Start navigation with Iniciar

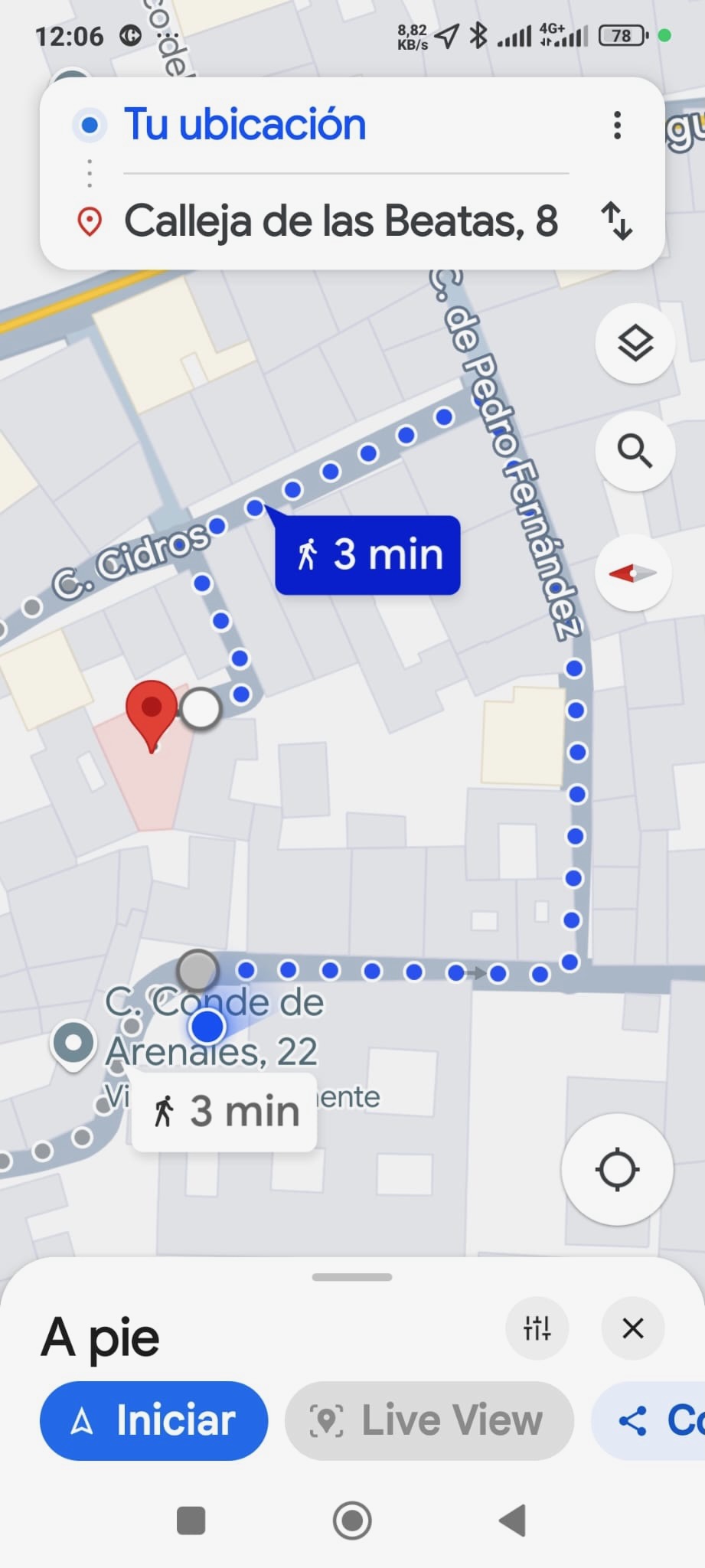tap(154, 1421)
